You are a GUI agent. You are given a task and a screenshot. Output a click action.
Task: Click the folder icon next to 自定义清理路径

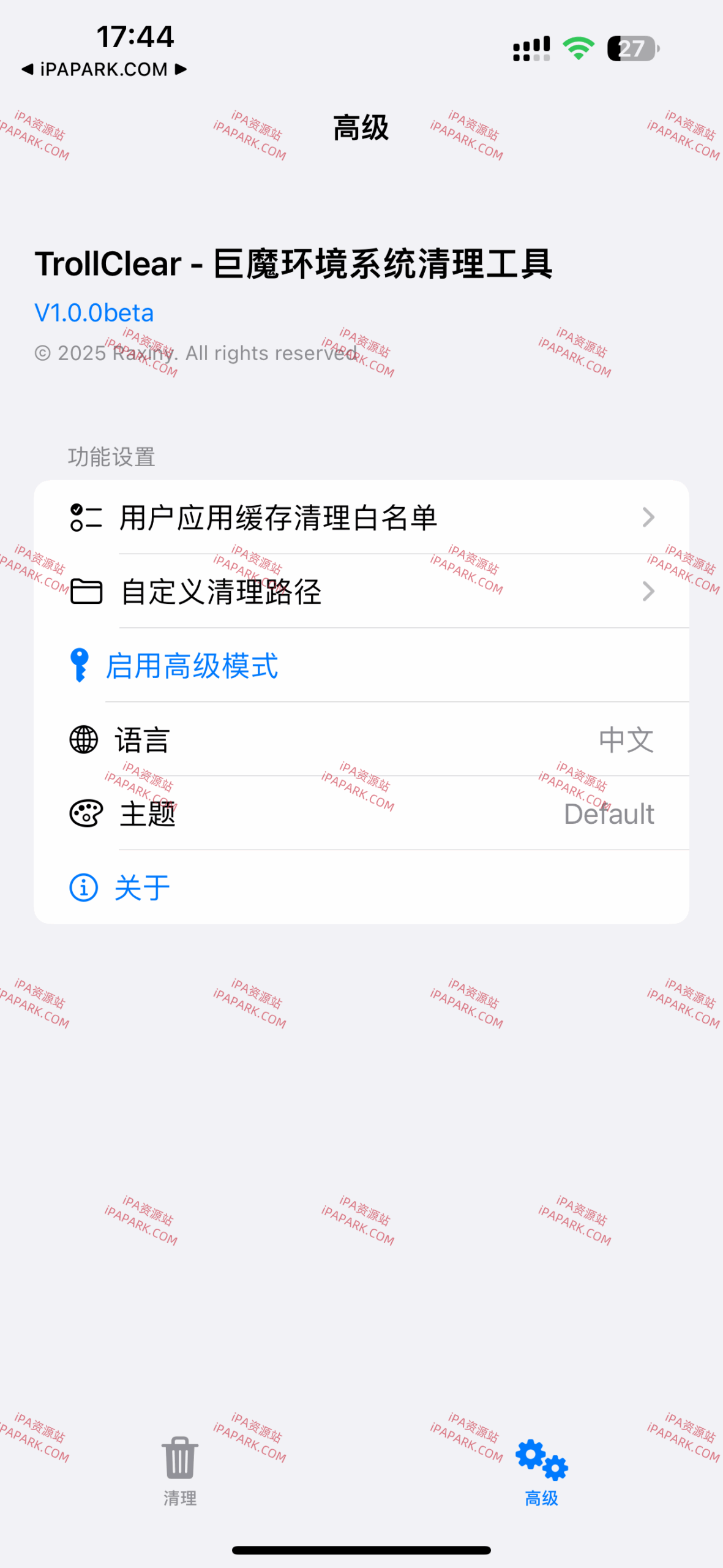pos(85,591)
